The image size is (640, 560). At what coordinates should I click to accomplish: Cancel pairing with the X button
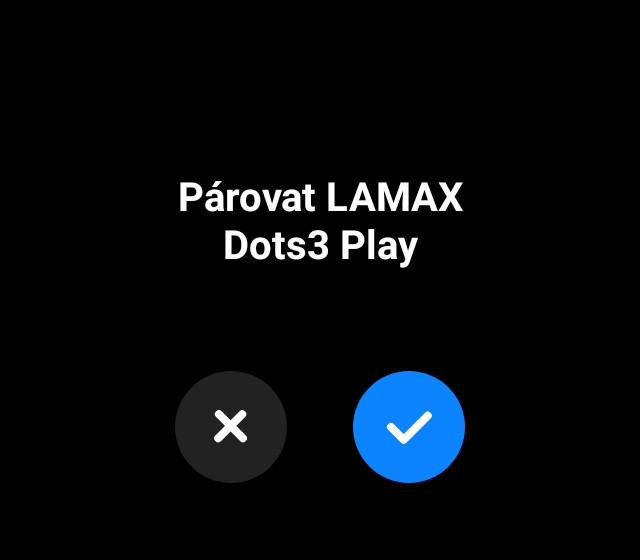231,427
